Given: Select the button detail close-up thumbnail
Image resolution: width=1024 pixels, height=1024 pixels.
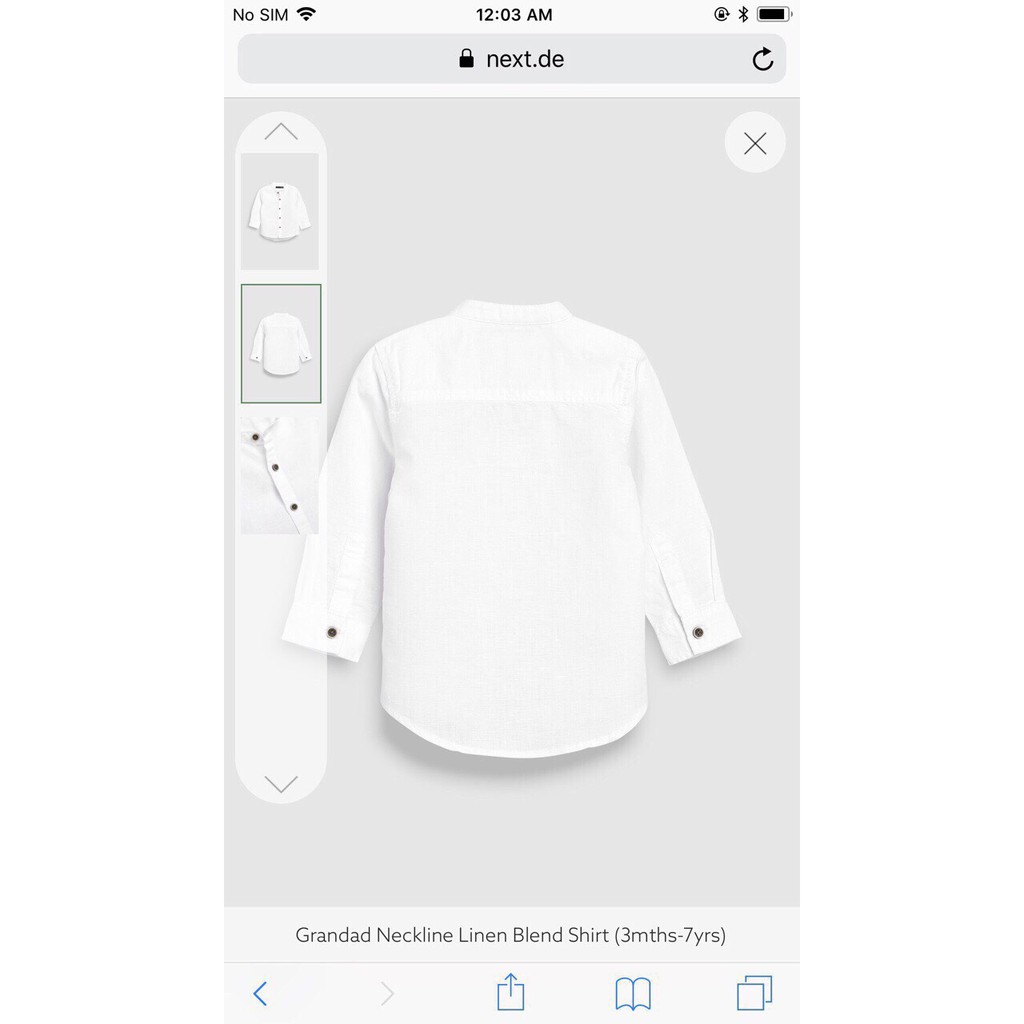Looking at the screenshot, I should (x=280, y=476).
